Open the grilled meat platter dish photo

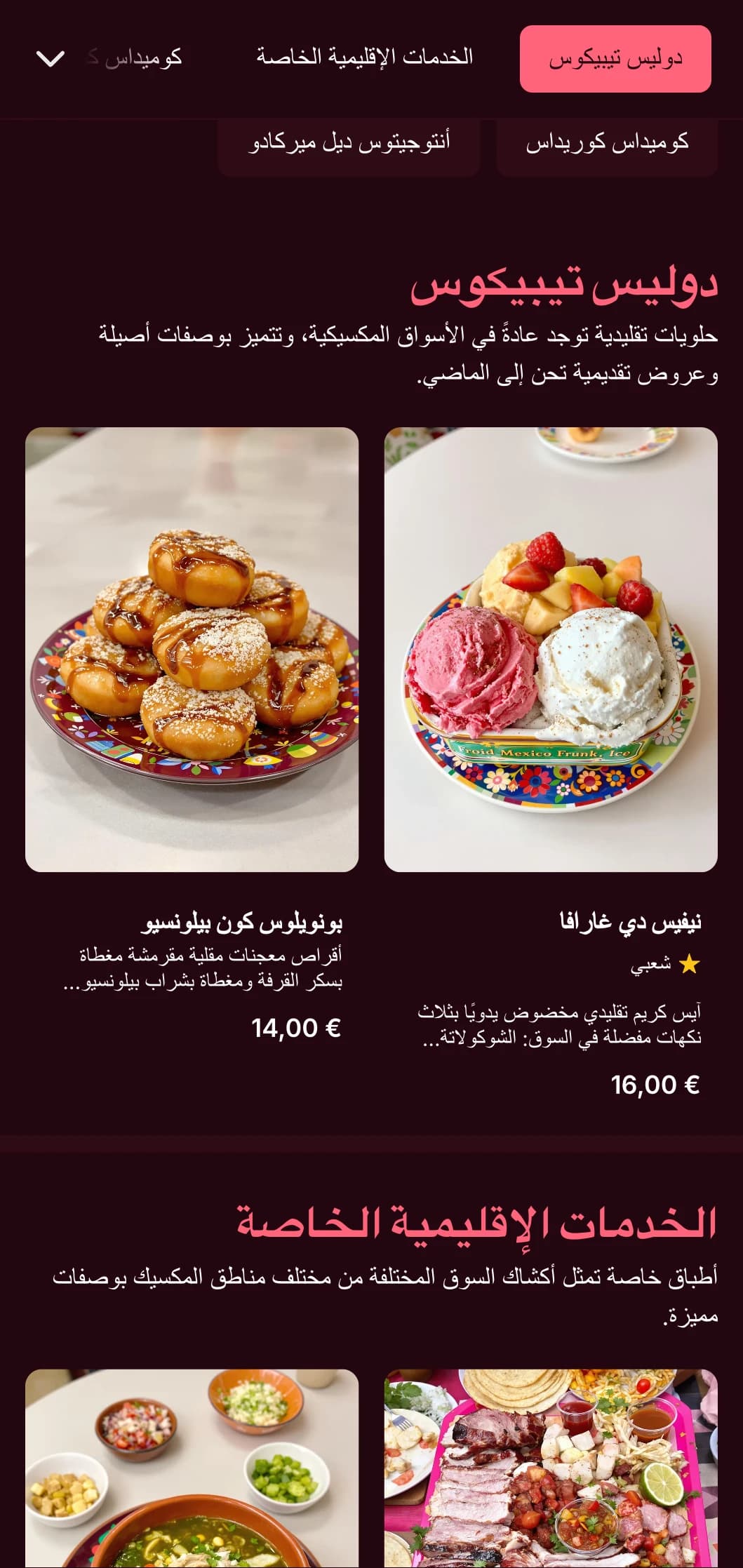click(x=551, y=1470)
